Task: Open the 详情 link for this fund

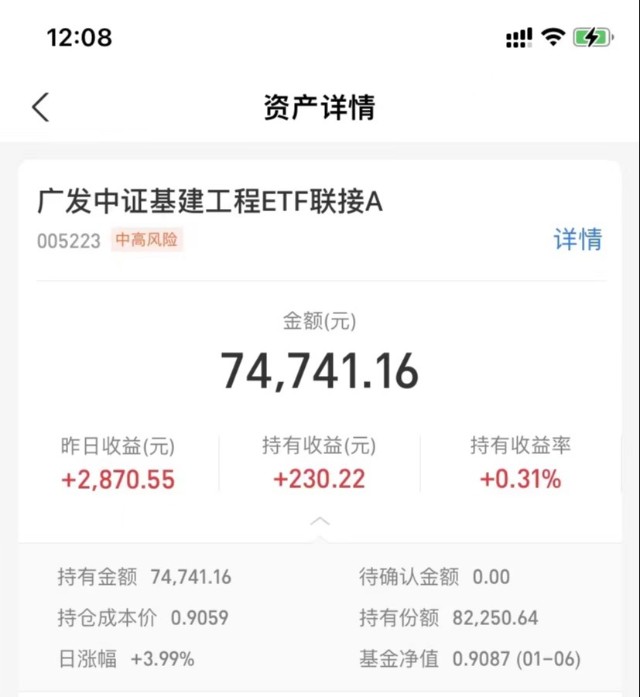Action: (578, 239)
